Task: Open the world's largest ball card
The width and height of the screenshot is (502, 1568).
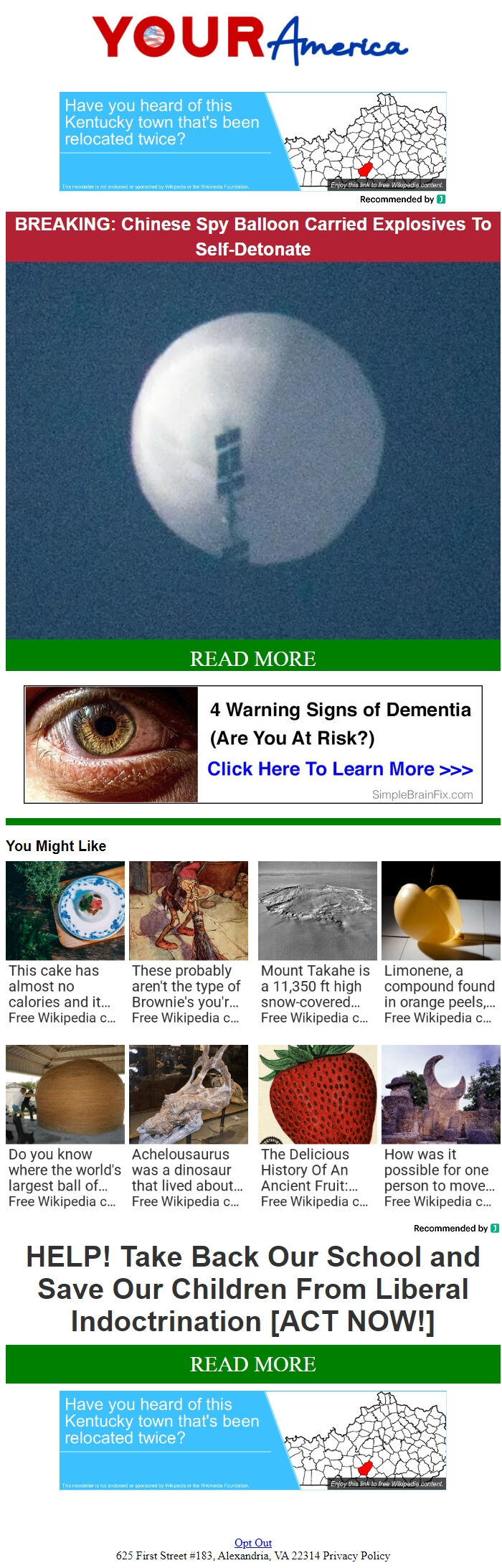Action: coord(65,1126)
